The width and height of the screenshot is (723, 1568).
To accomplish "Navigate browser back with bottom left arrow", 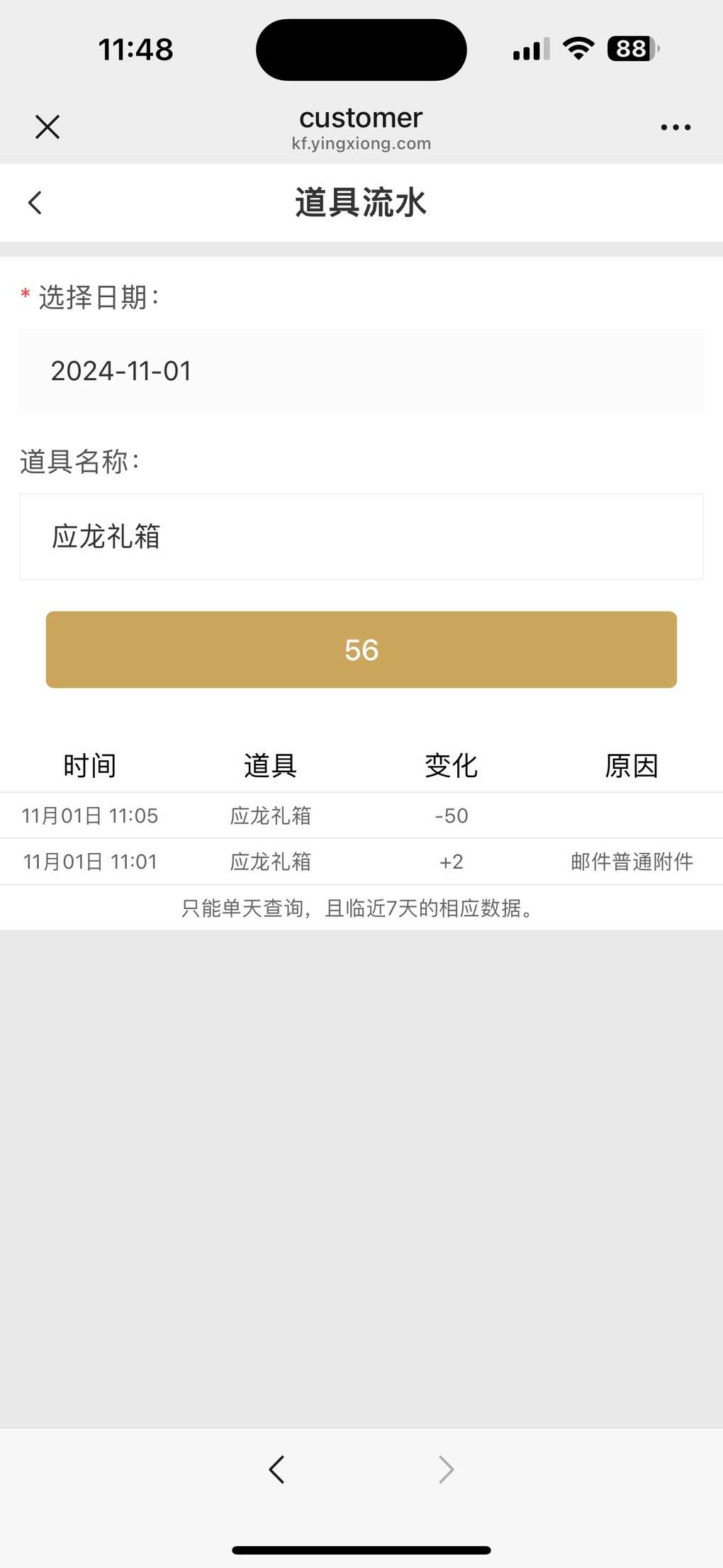I will (277, 1469).
